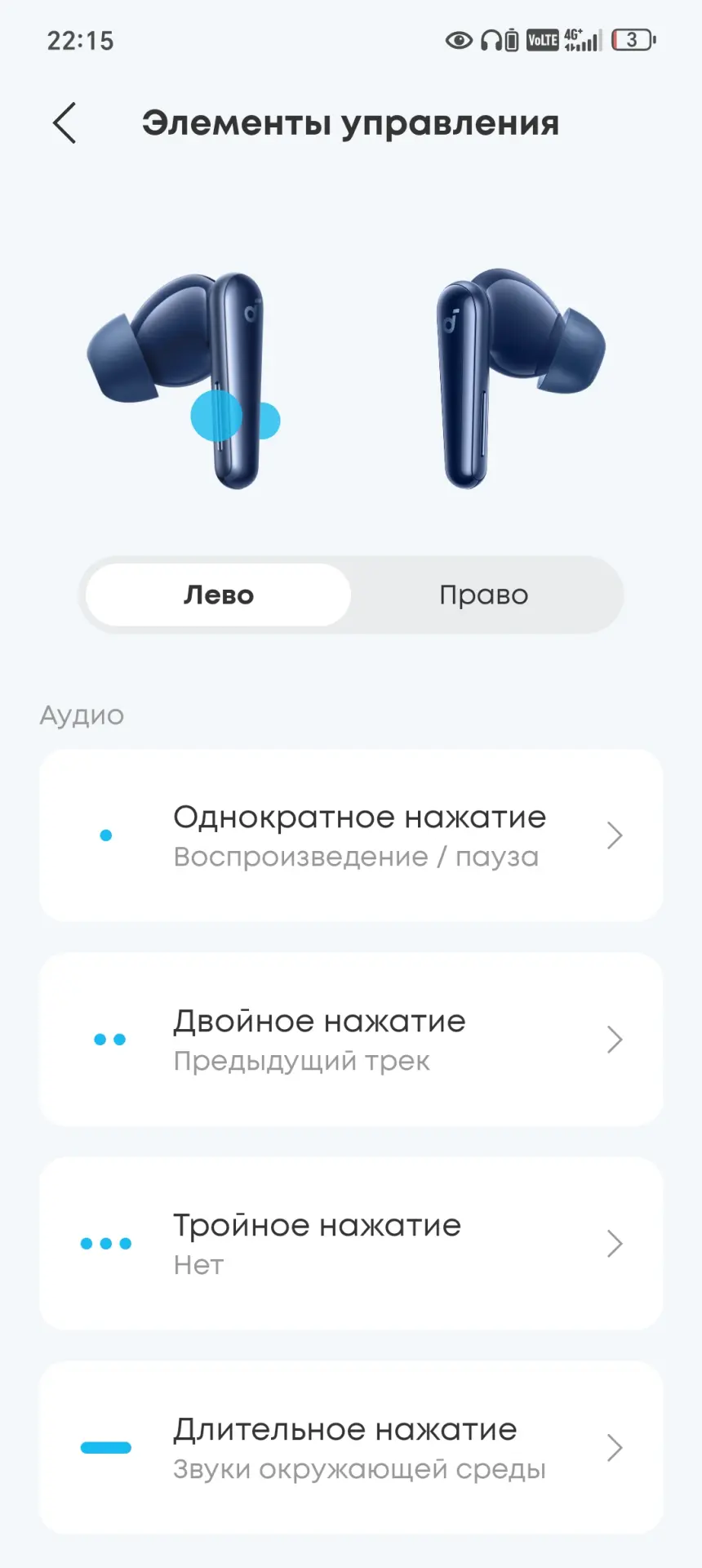This screenshot has height=1568, width=702.
Task: Tap the long-press dash icon
Action: (x=105, y=1447)
